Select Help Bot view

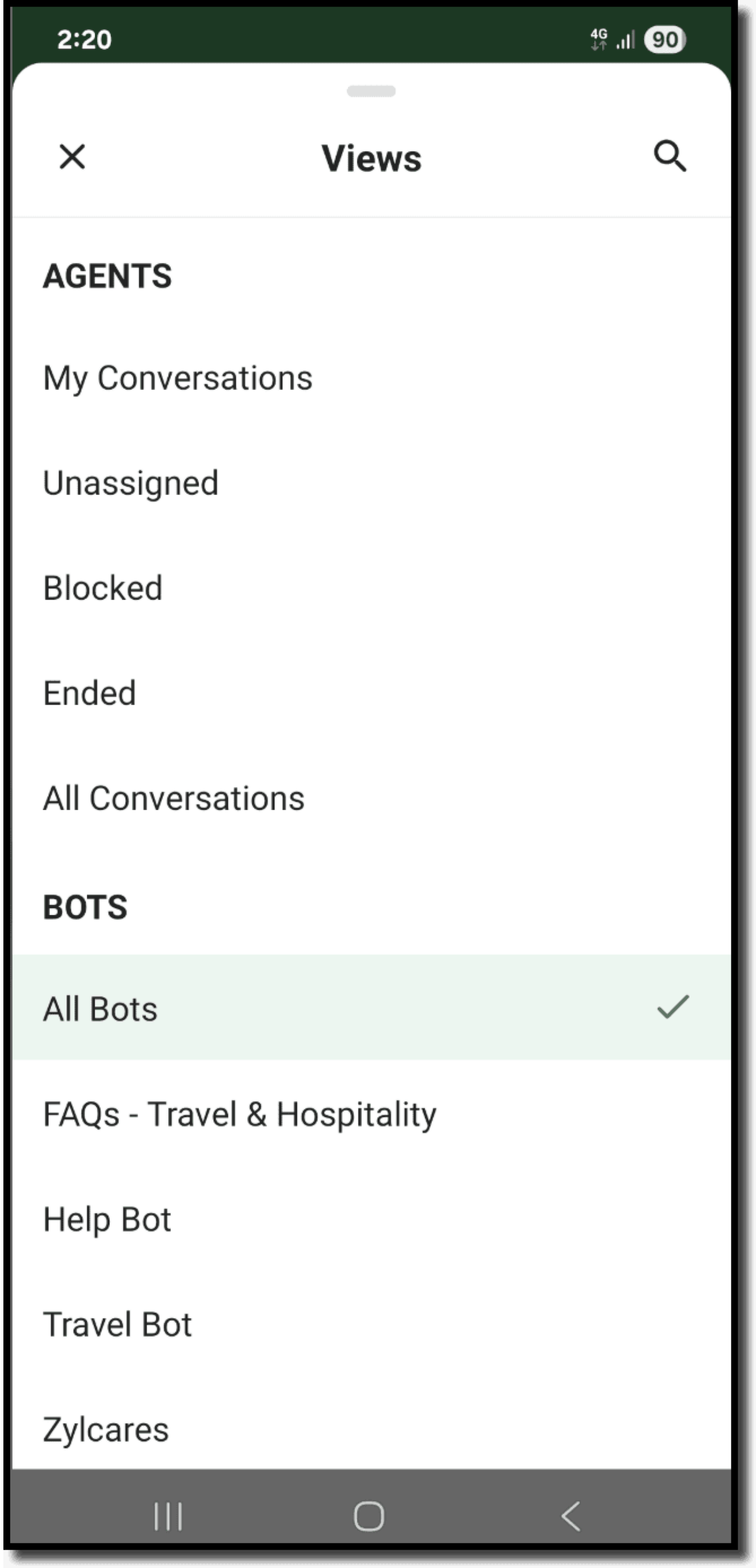(107, 1219)
